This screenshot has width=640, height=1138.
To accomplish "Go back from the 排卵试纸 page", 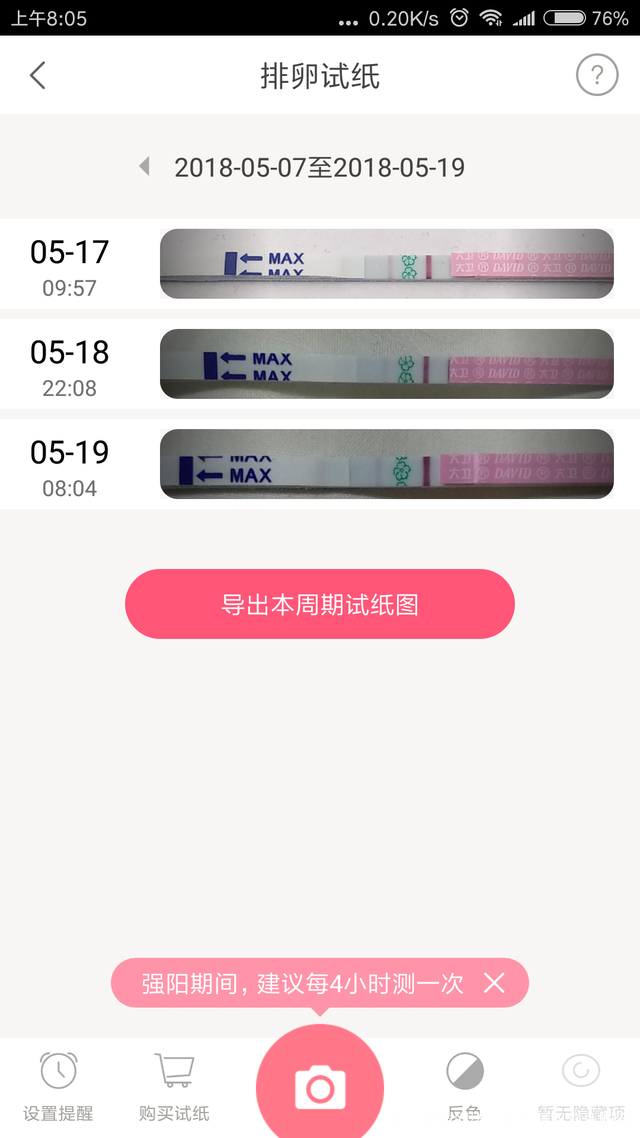I will pyautogui.click(x=38, y=76).
